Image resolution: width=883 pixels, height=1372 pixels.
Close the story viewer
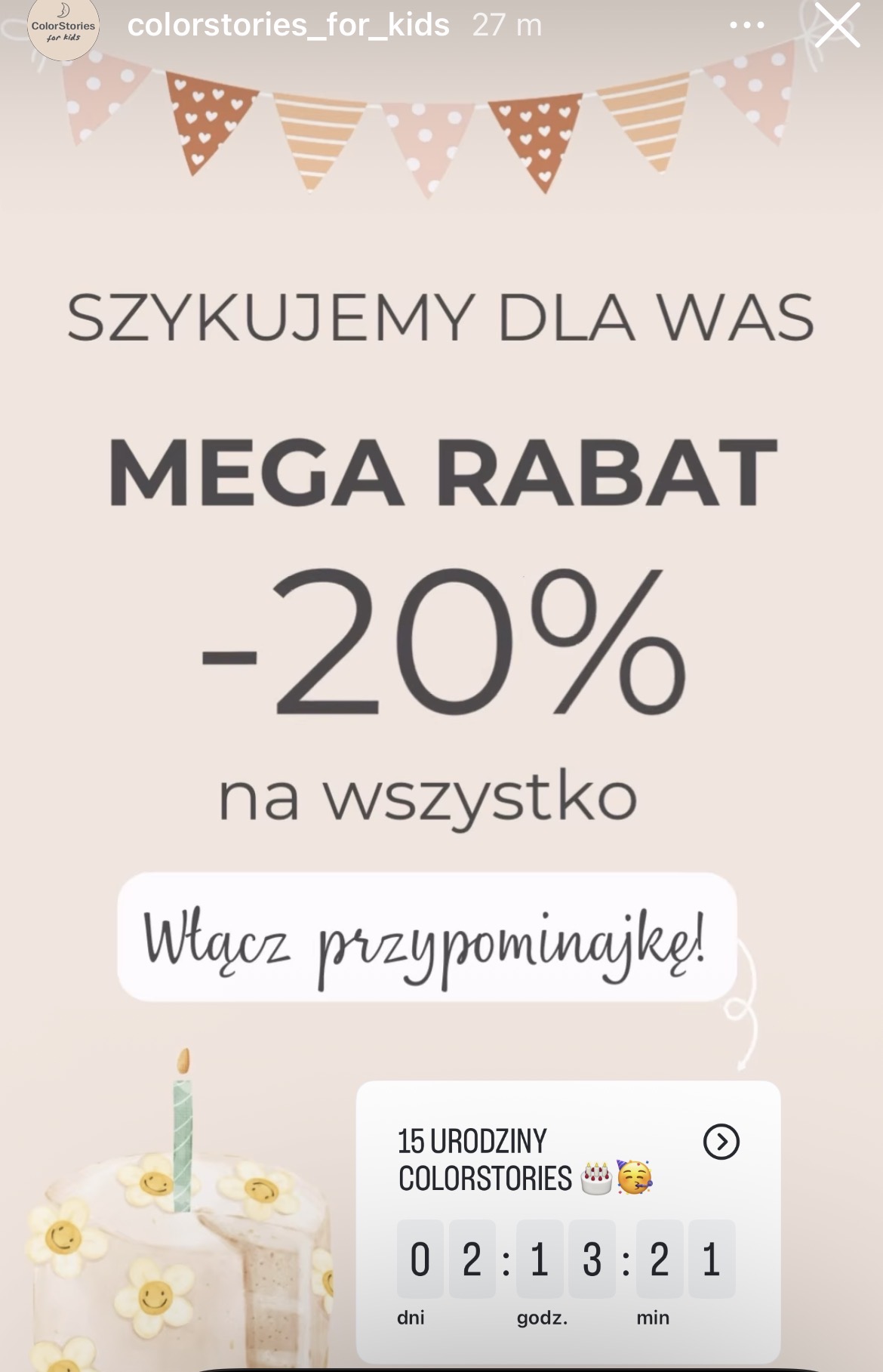pyautogui.click(x=837, y=26)
